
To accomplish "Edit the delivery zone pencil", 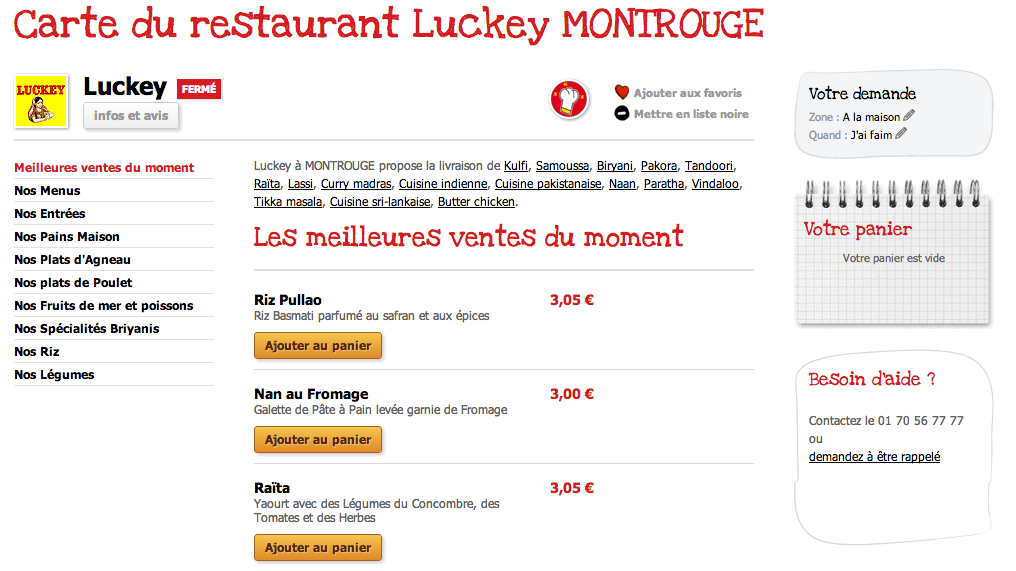I will (909, 116).
